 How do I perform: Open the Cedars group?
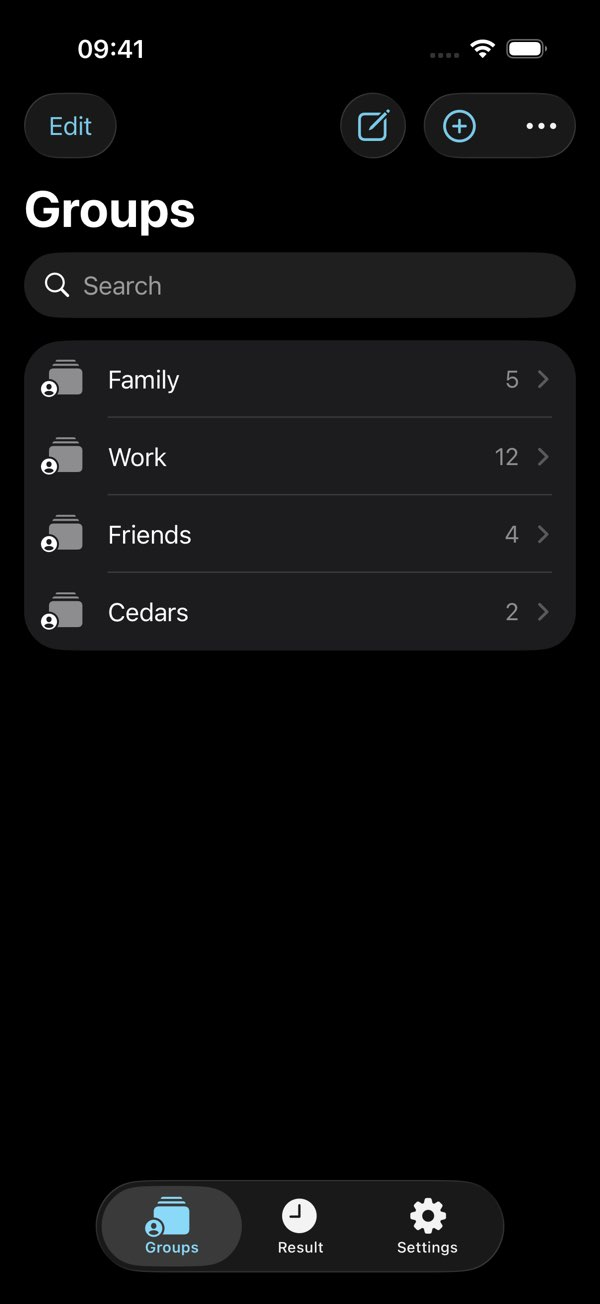pos(300,612)
